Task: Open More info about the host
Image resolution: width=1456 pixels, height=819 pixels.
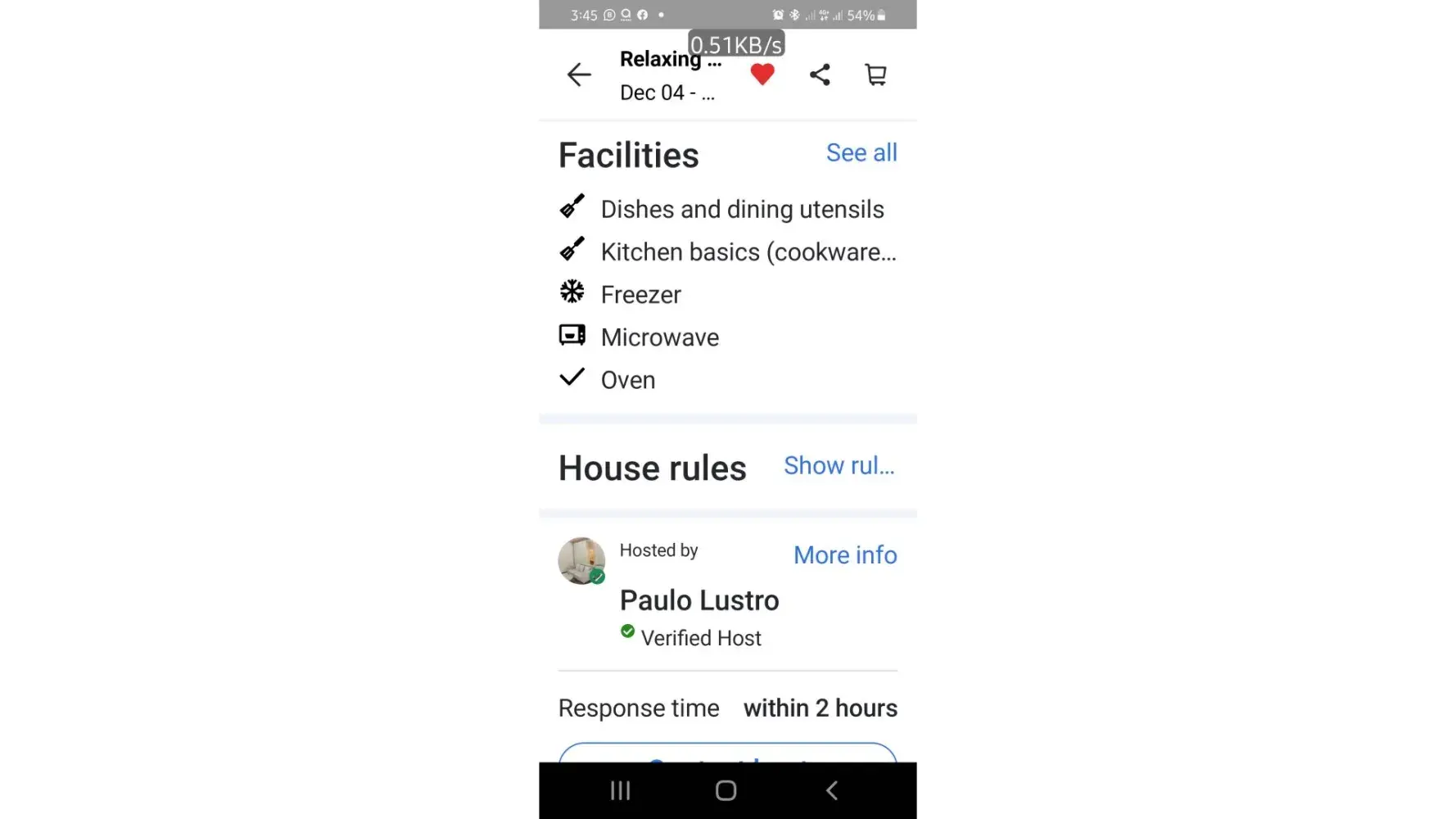Action: 844,555
